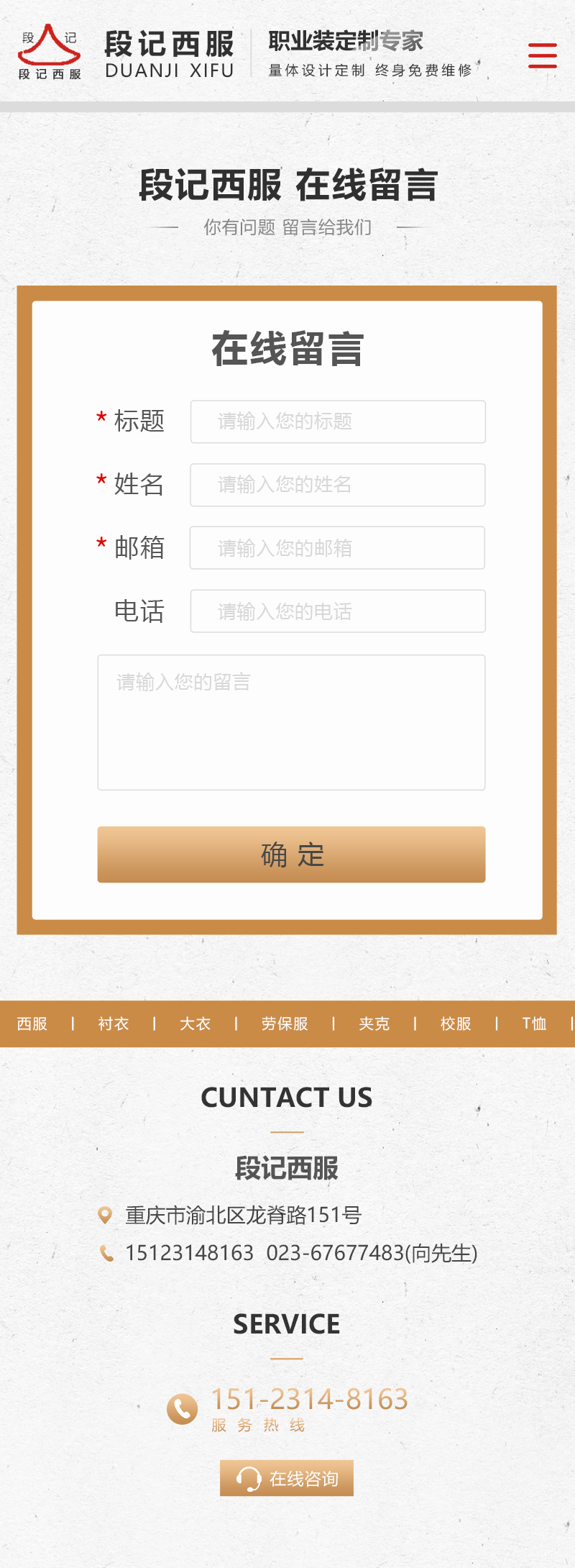Start 在线咨询 online consultation

(287, 1479)
